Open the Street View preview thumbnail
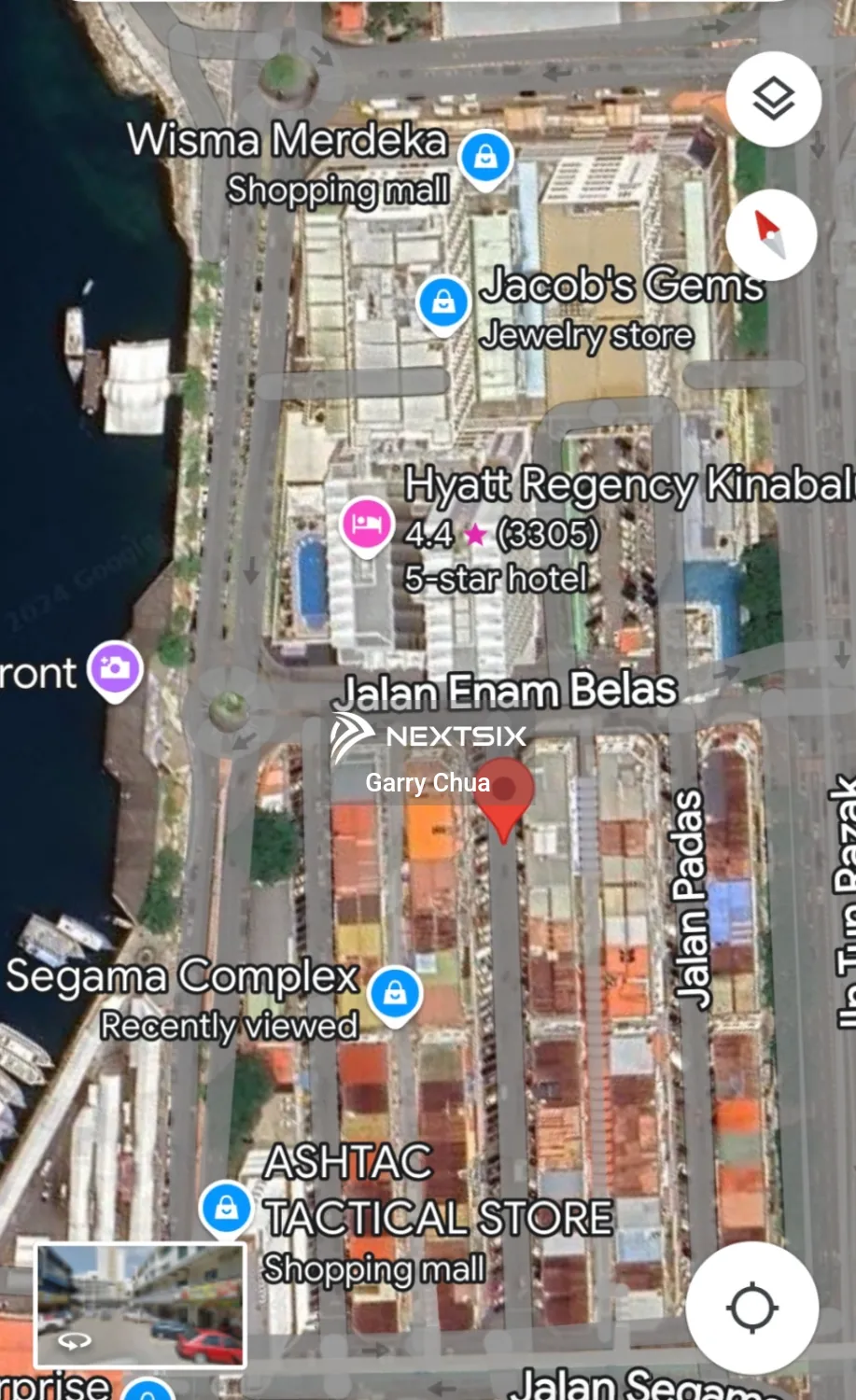856x1400 pixels. click(x=140, y=1306)
